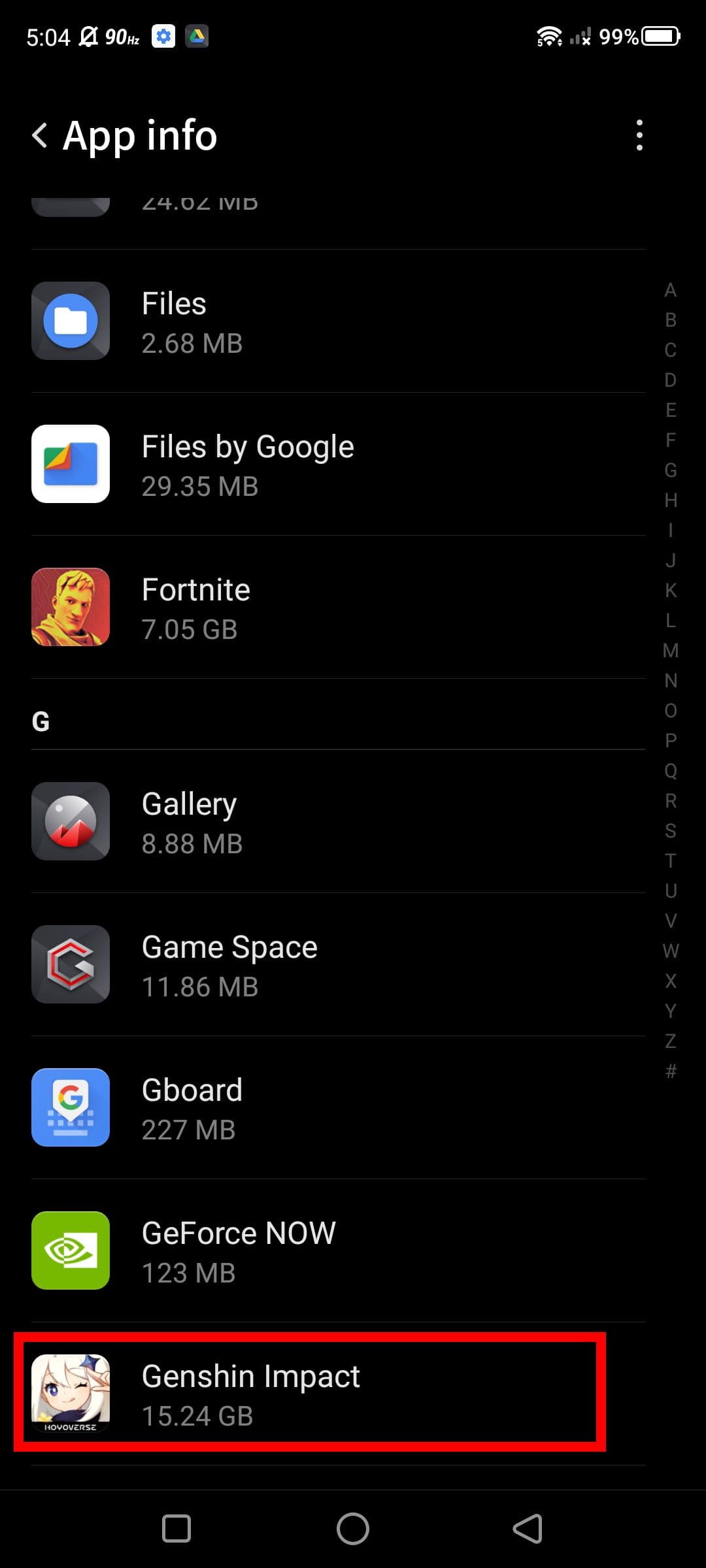Tap the Gboard keyboard icon
This screenshot has height=1568, width=706.
click(x=70, y=1107)
